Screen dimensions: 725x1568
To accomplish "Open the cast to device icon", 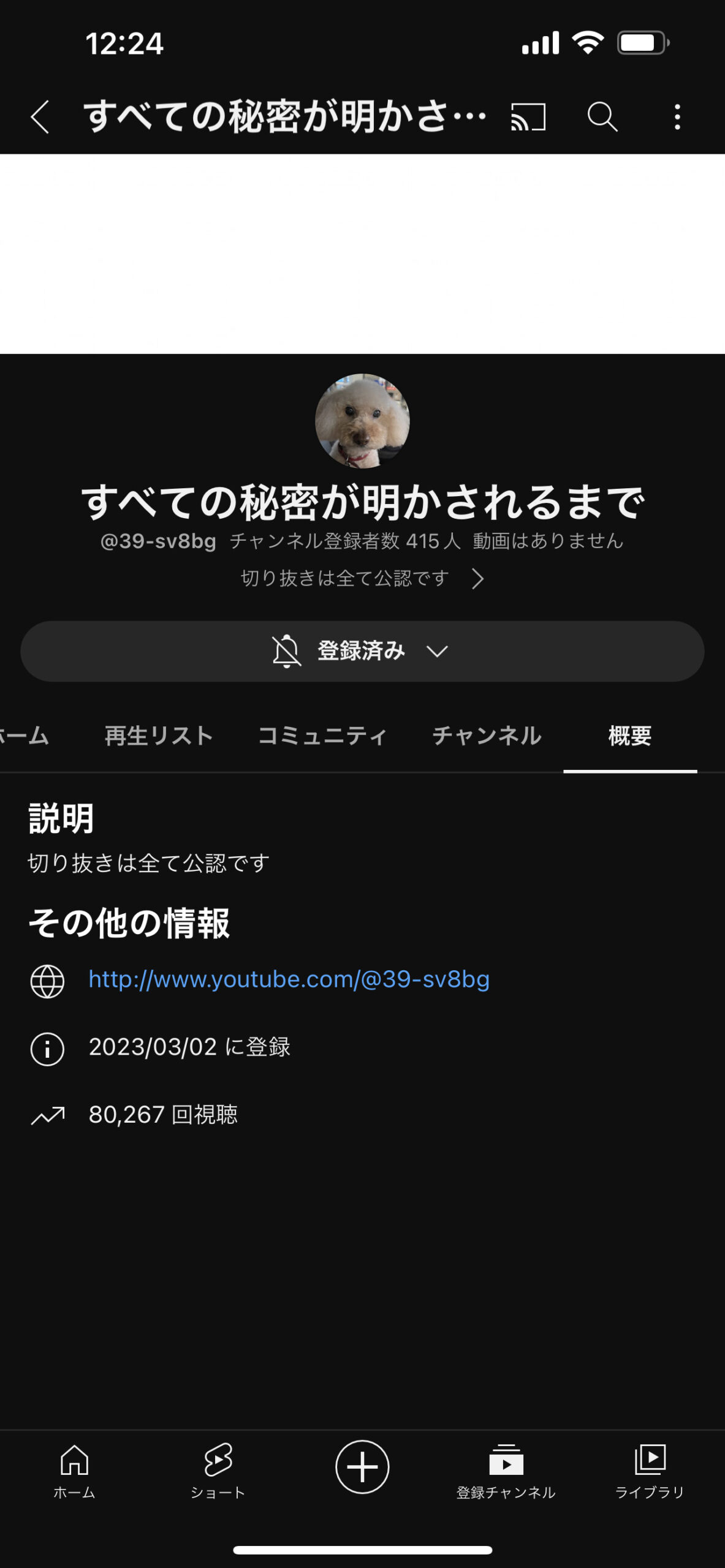I will pyautogui.click(x=528, y=116).
